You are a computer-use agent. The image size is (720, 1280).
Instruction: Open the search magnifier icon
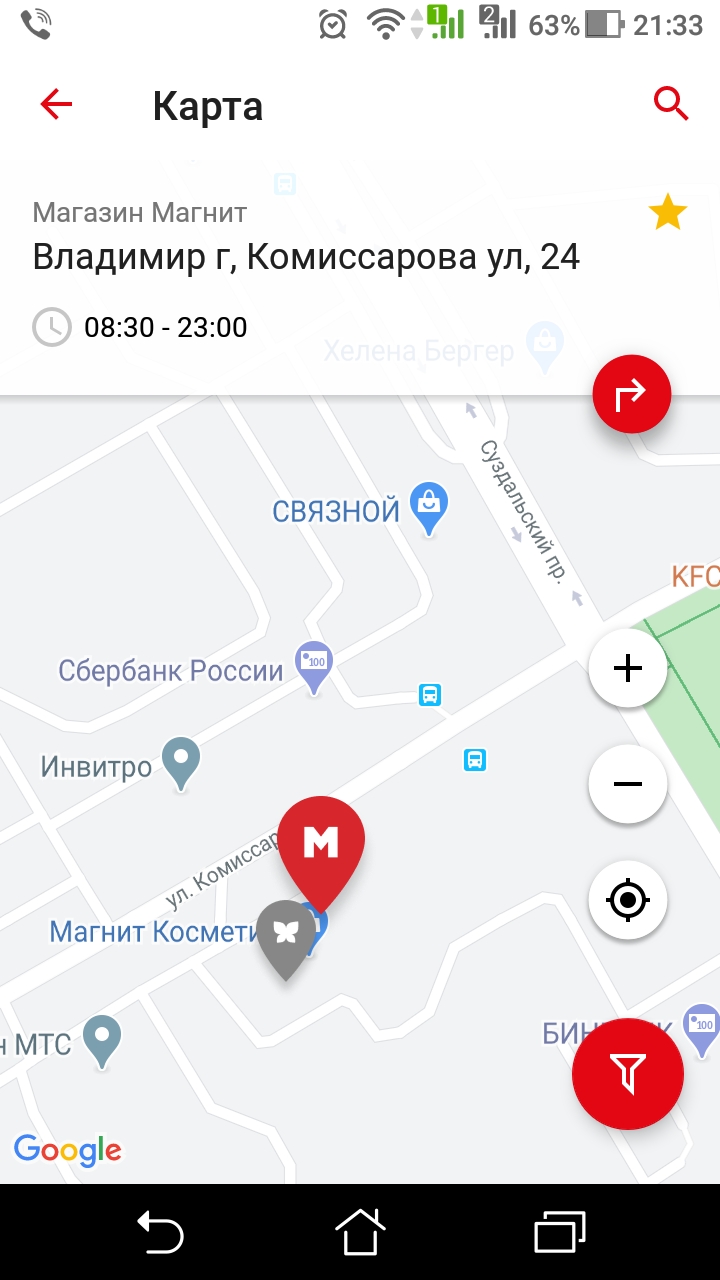(671, 103)
